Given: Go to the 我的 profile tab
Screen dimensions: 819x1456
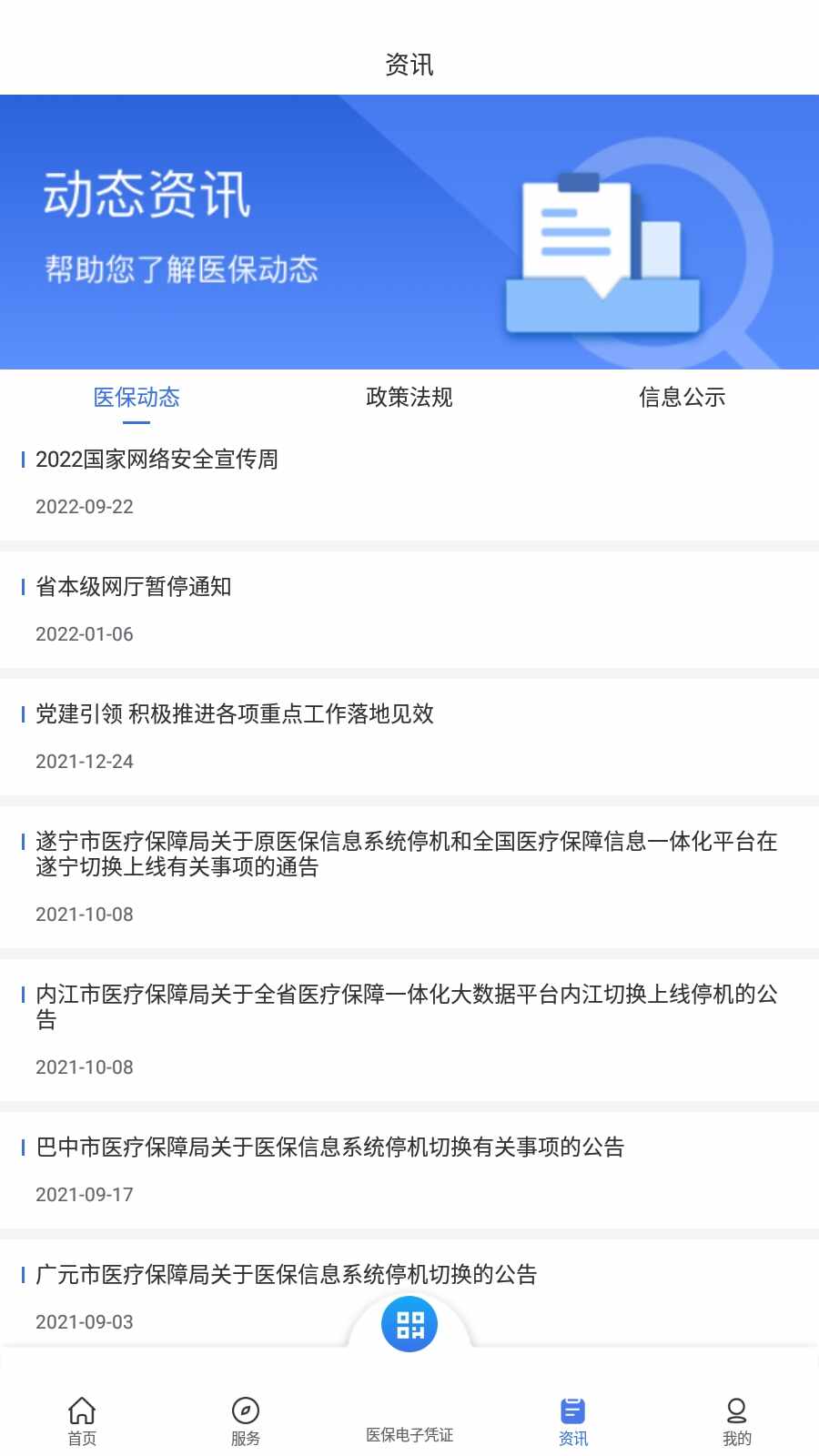Looking at the screenshot, I should click(737, 1420).
